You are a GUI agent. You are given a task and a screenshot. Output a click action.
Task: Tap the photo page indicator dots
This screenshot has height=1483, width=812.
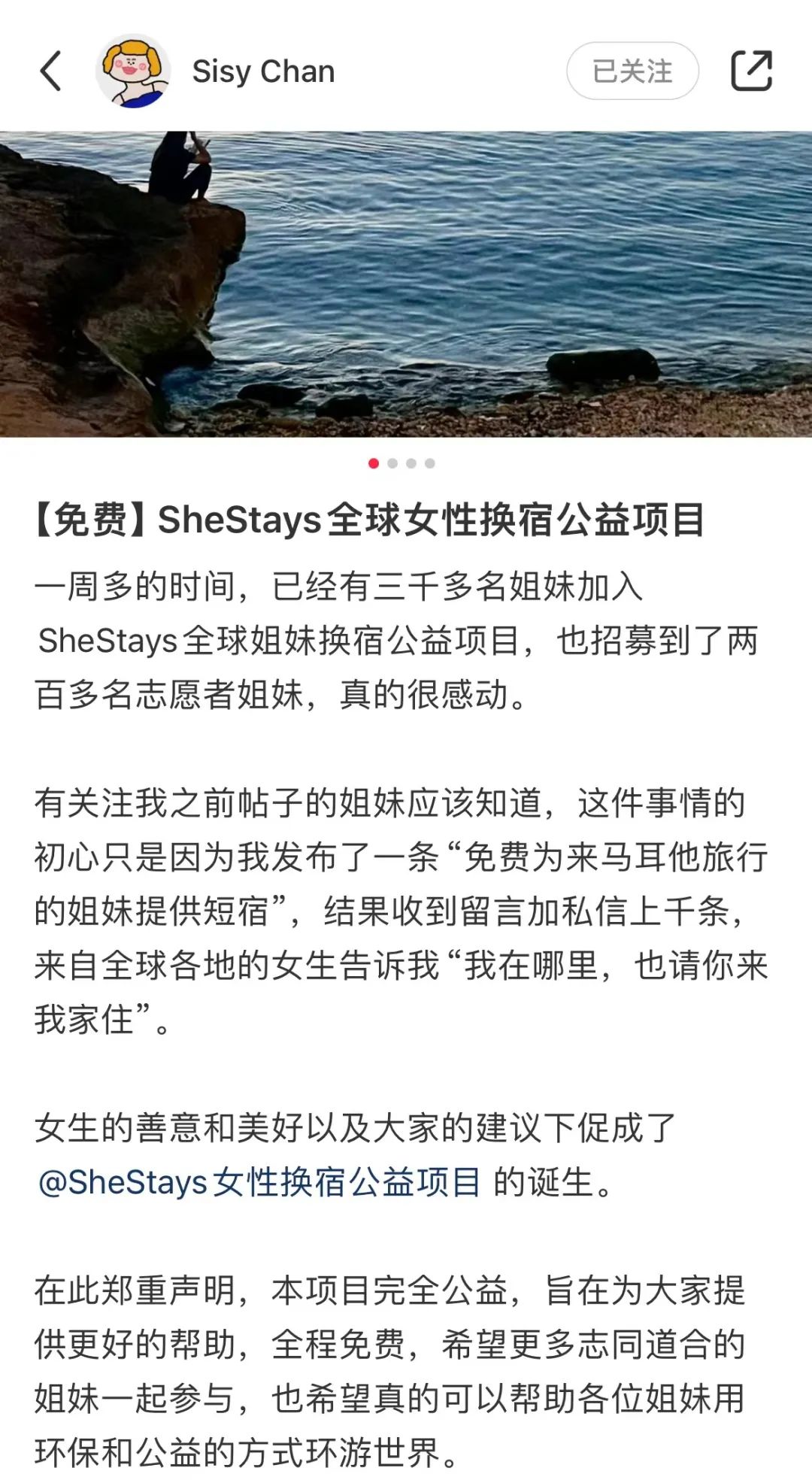(x=401, y=463)
